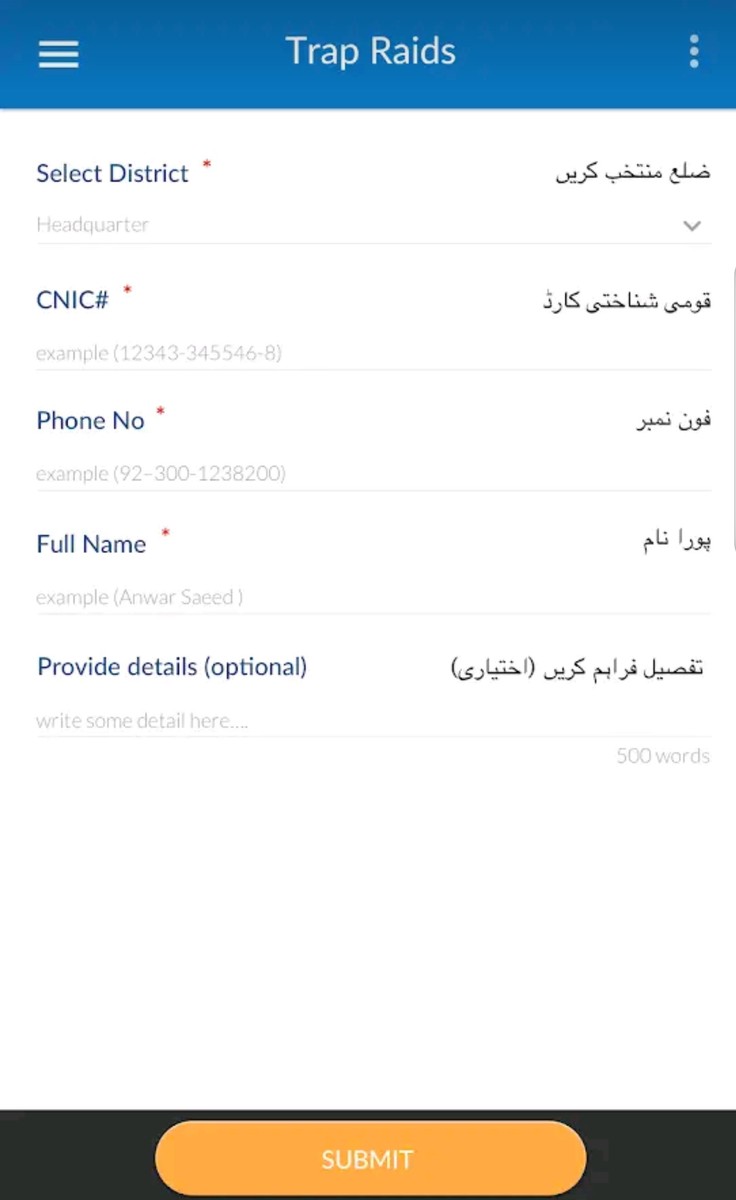Focus the CNIC# input field

coord(372,353)
